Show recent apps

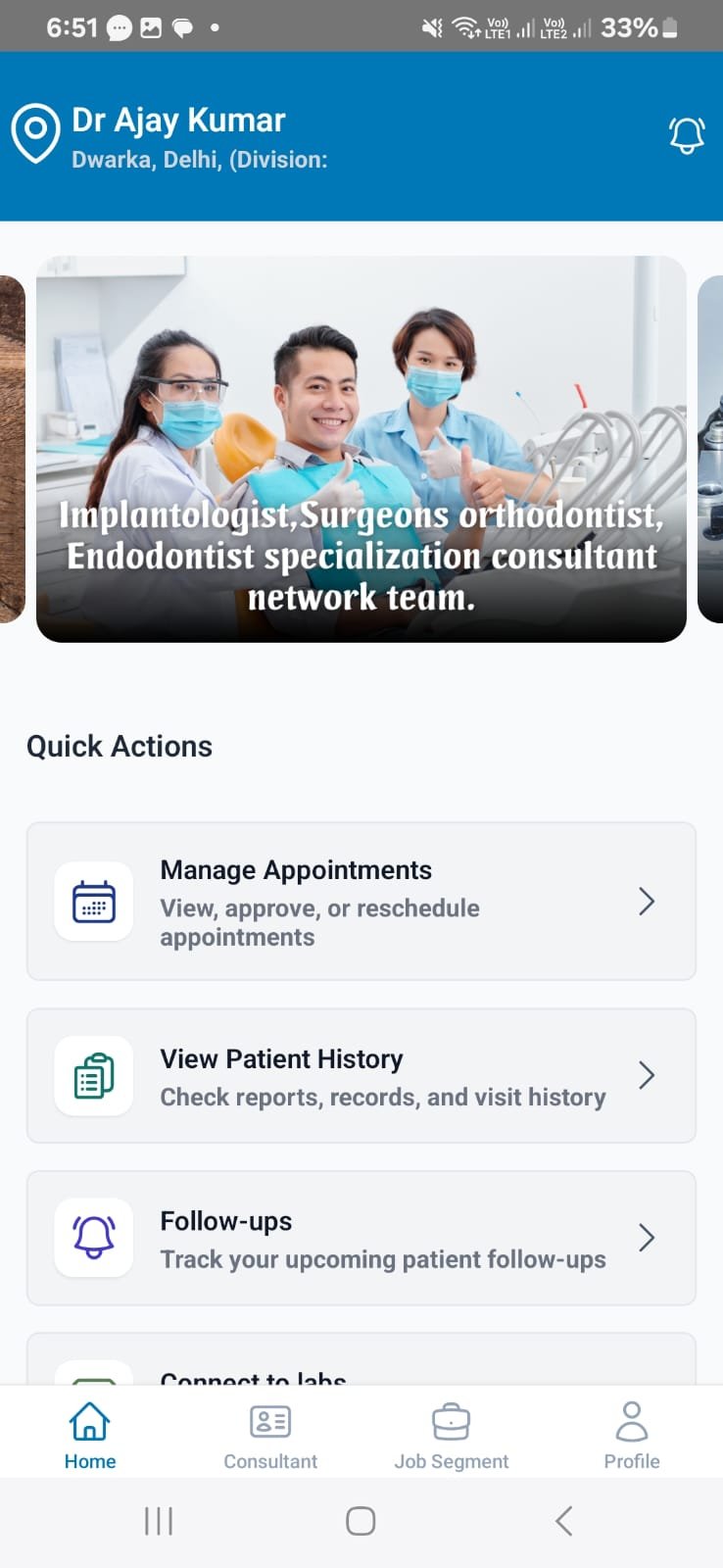click(x=159, y=1521)
